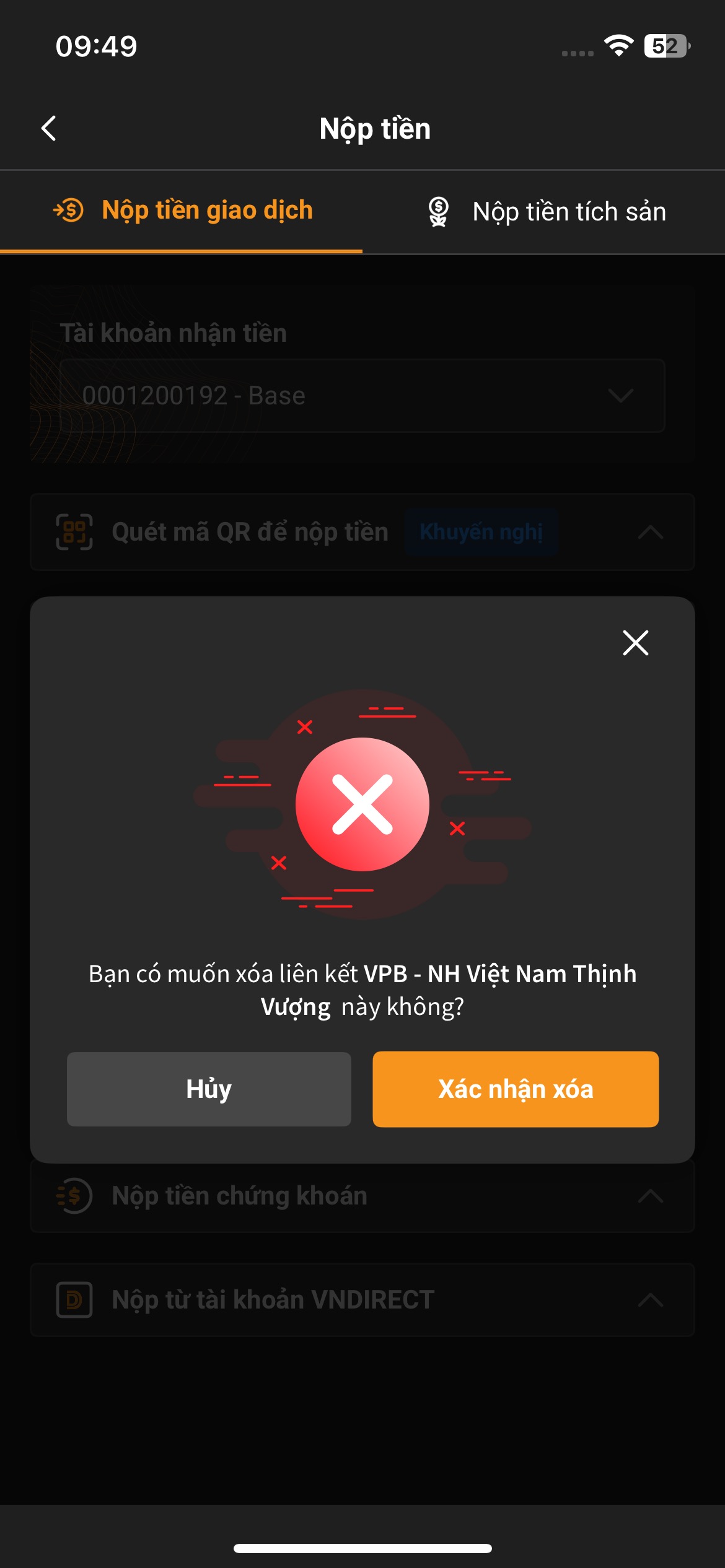Close the delete link confirmation dialog

tap(635, 643)
